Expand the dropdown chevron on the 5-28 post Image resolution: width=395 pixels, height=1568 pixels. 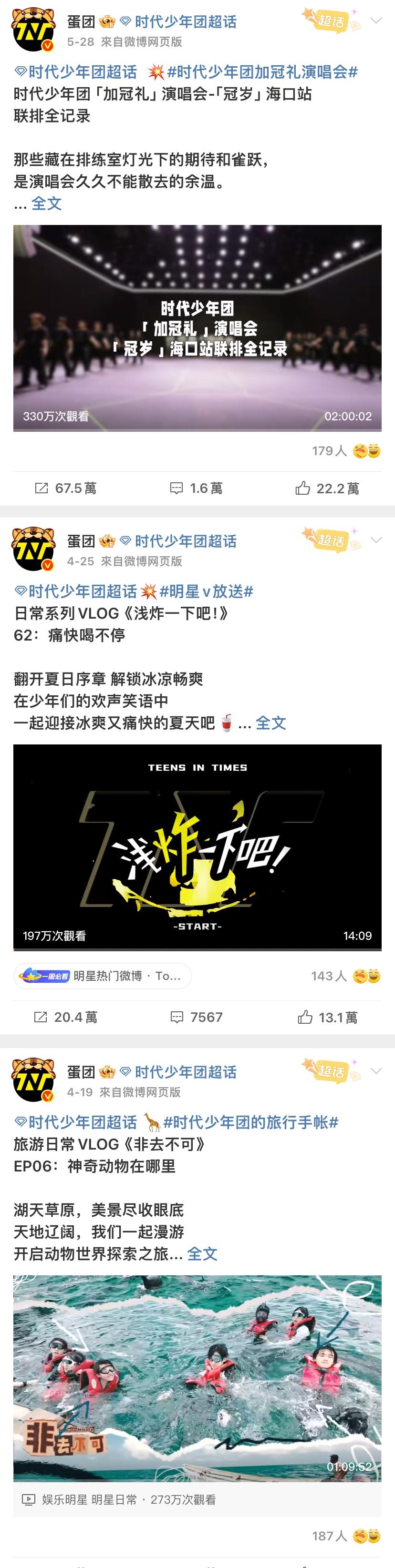(x=376, y=20)
